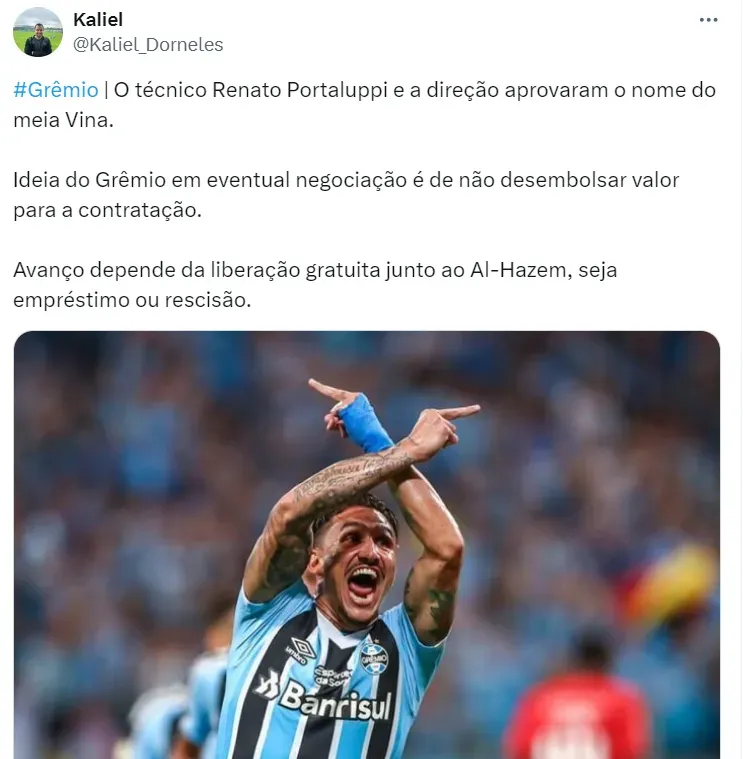Open the #Grêmio hashtag
This screenshot has width=743, height=759.
pos(56,90)
